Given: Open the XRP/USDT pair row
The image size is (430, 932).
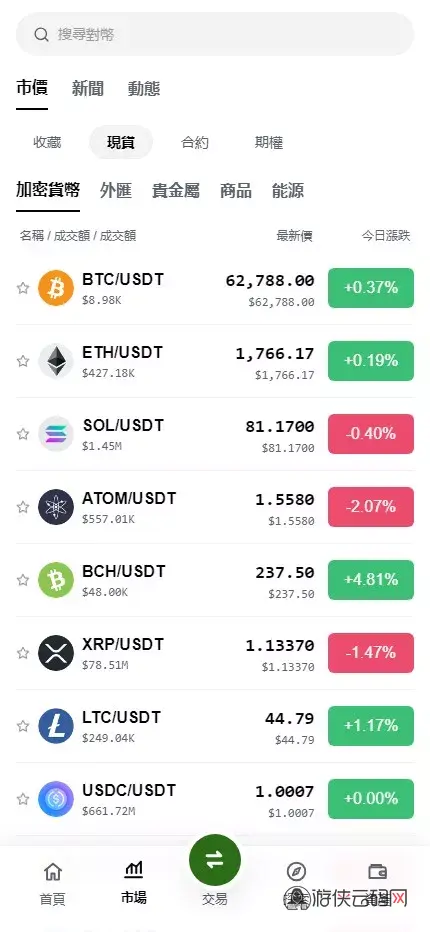Looking at the screenshot, I should [x=215, y=653].
